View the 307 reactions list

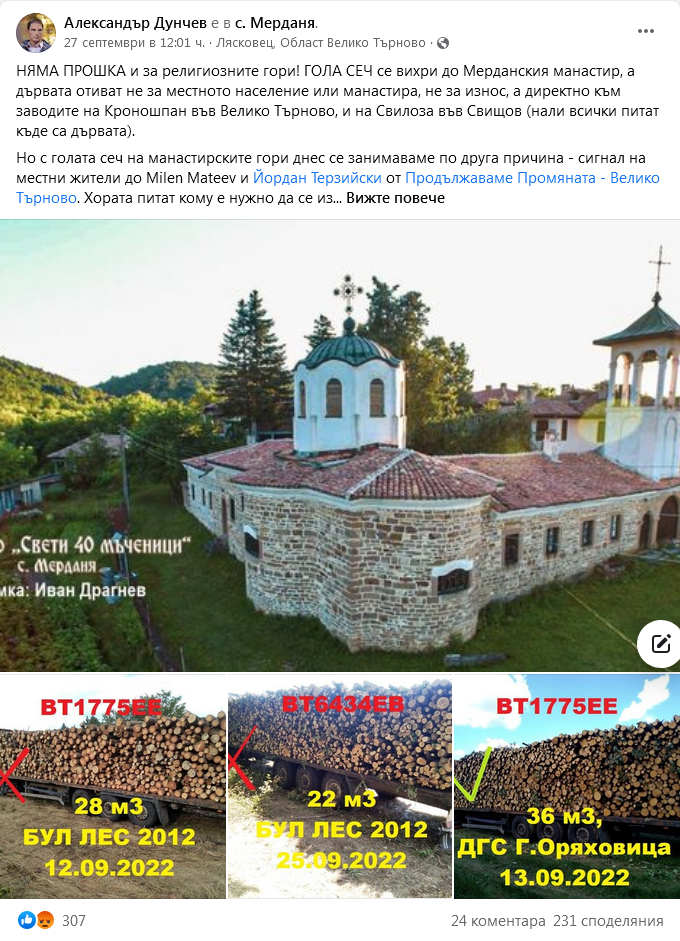coord(74,920)
